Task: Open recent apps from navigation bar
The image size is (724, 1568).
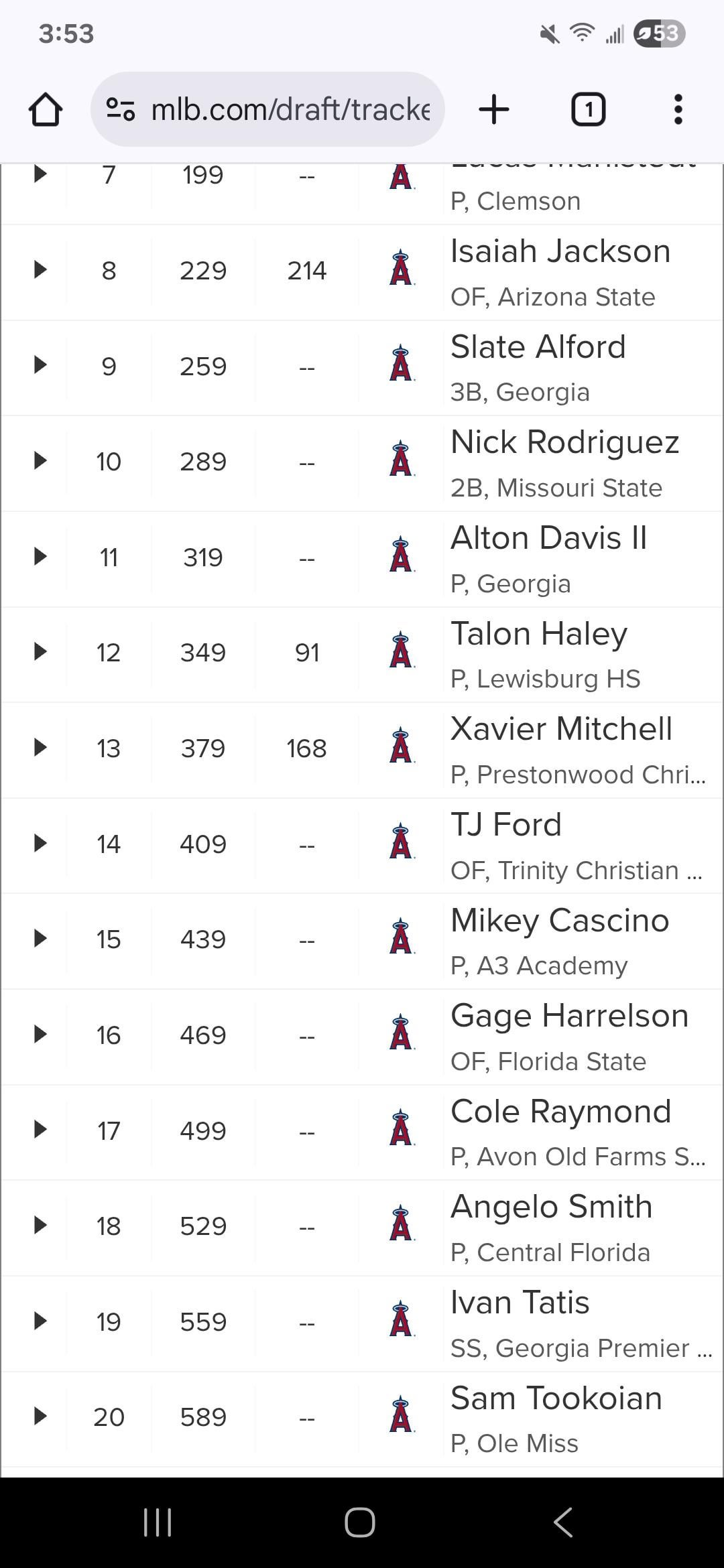Action: point(158,1522)
